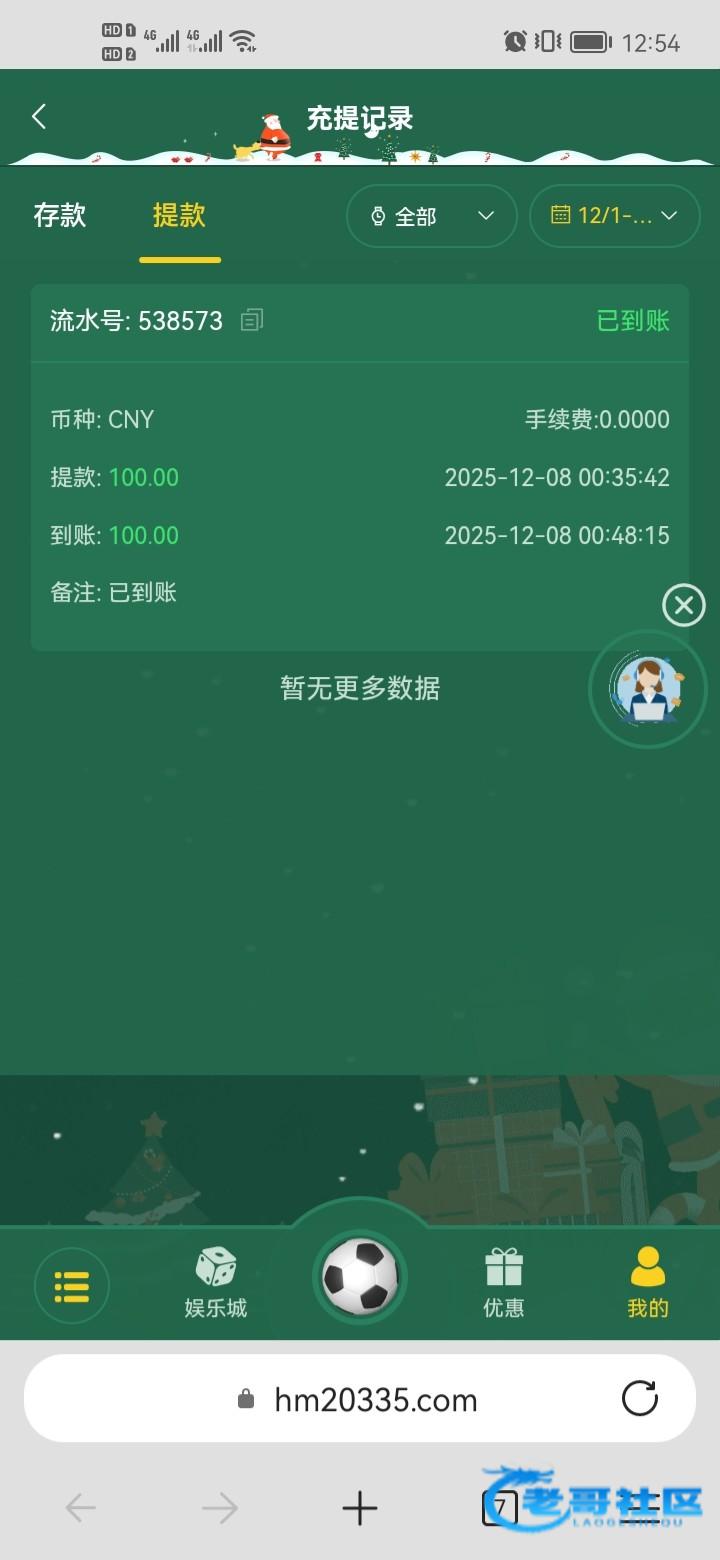Tap the hm20335.com address bar
The width and height of the screenshot is (720, 1560).
pyautogui.click(x=376, y=1400)
